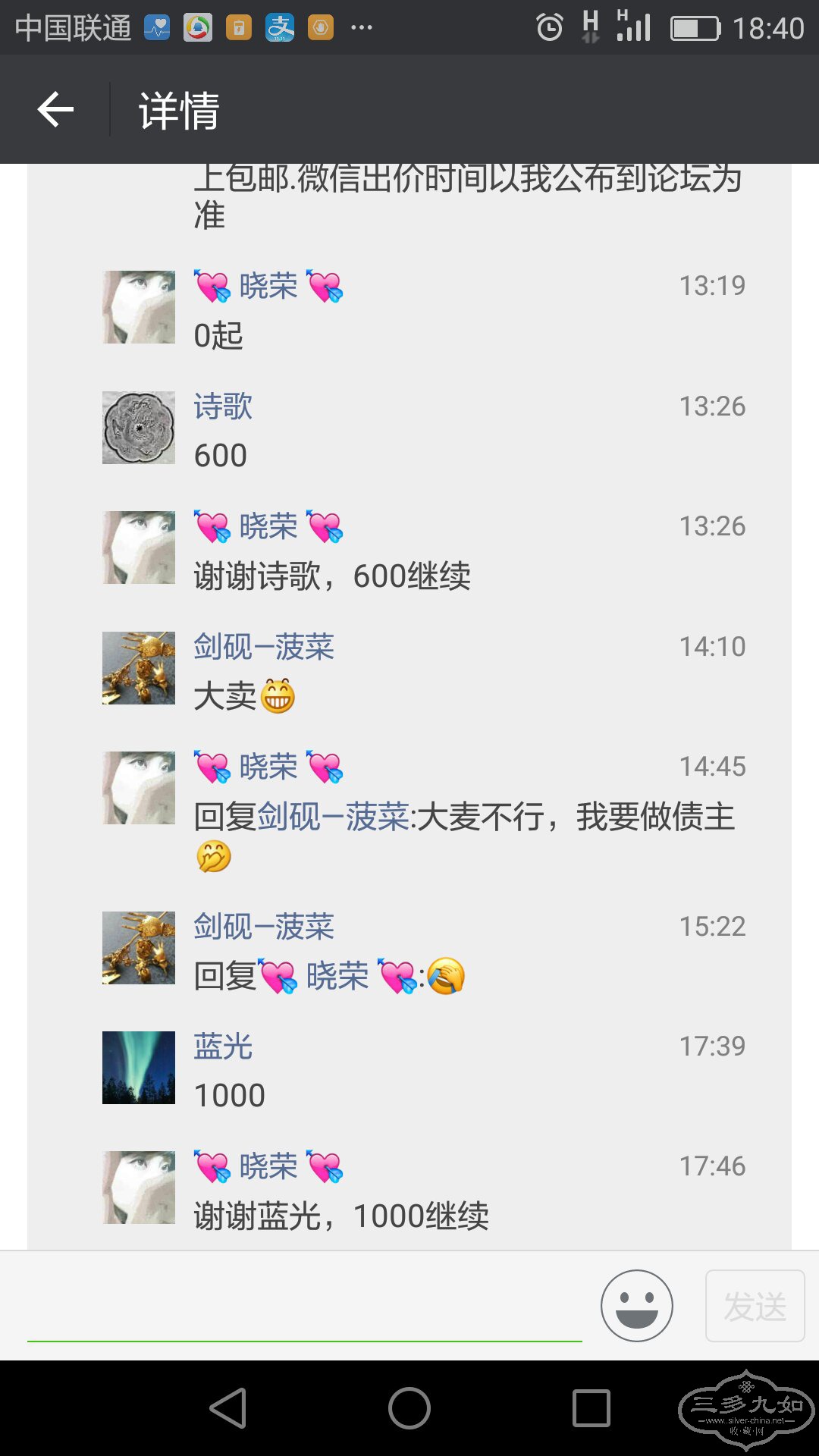Go to home via navigation bar
Image resolution: width=819 pixels, height=1456 pixels.
[409, 1408]
